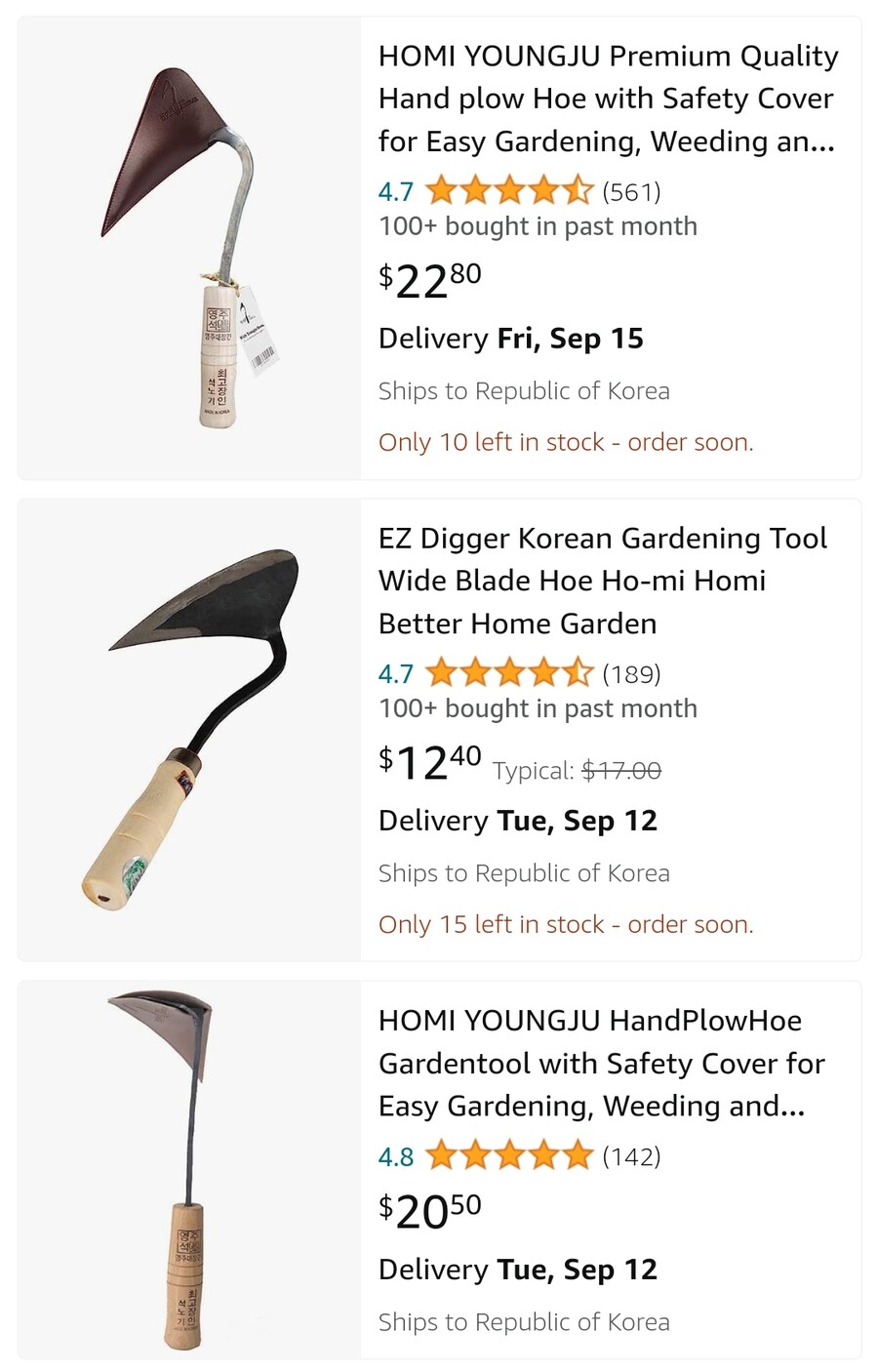
Task: Open EZ Digger Korean Gardening Tool listing
Action: click(x=602, y=581)
